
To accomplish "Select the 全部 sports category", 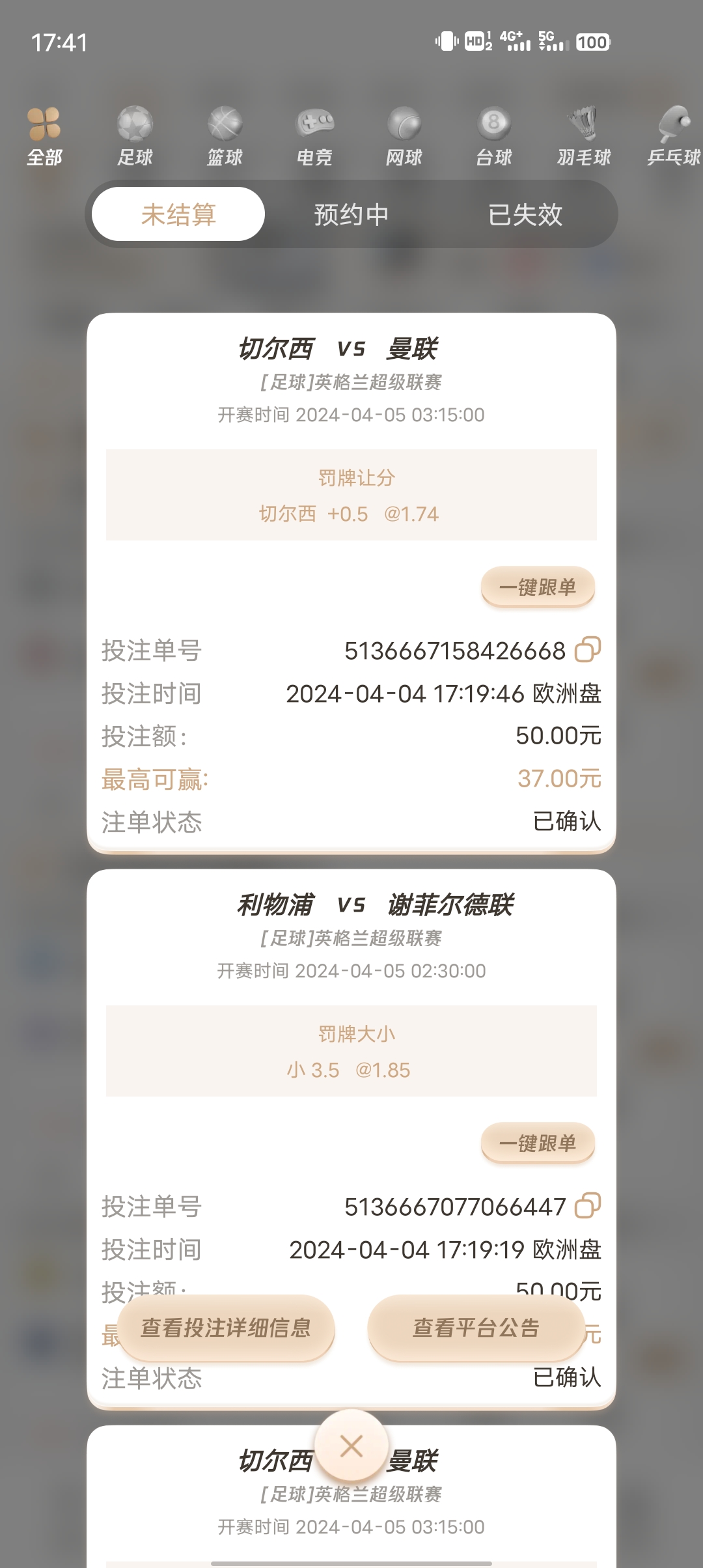I will coord(44,137).
